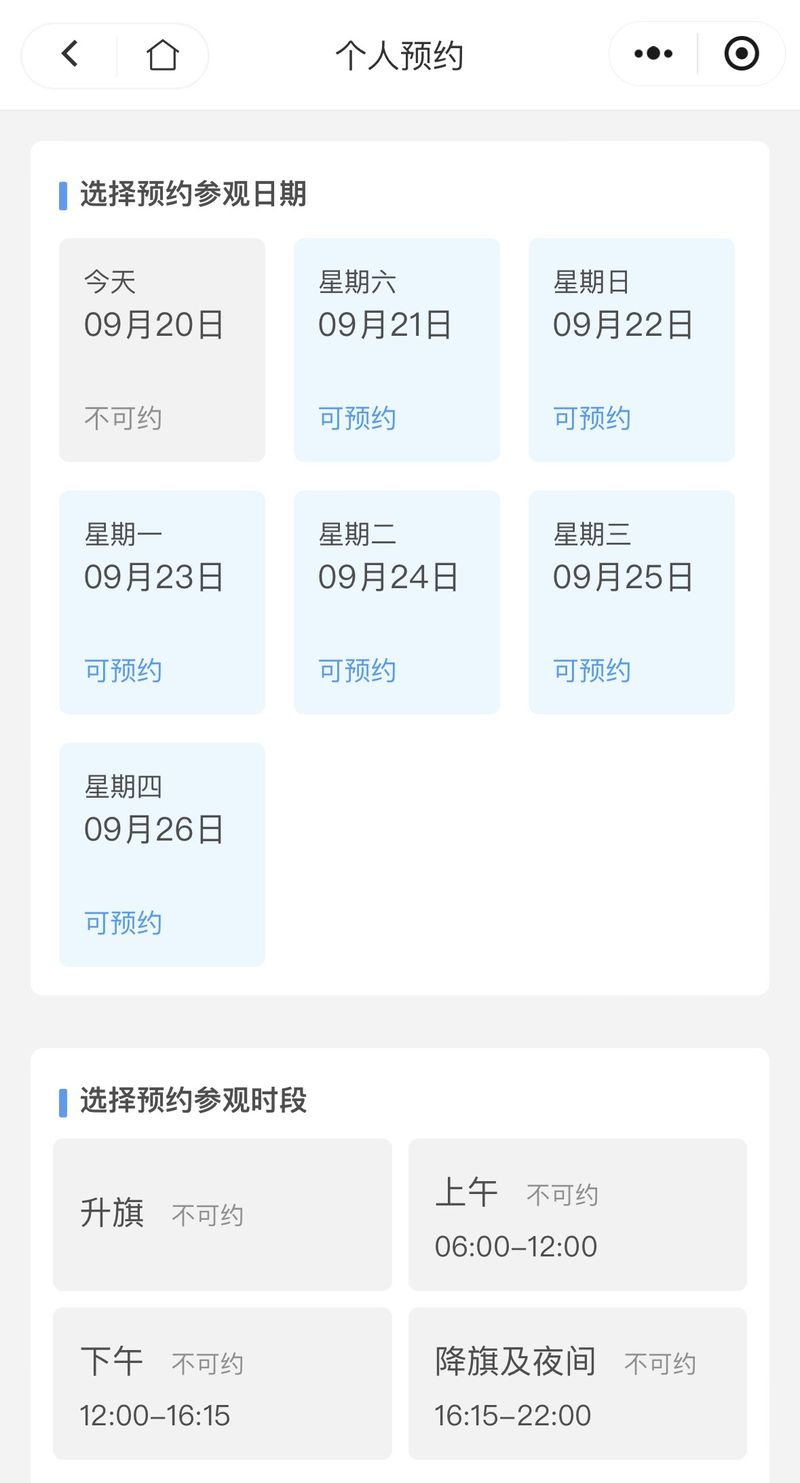Close the mini program
The width and height of the screenshot is (800, 1483).
click(741, 54)
